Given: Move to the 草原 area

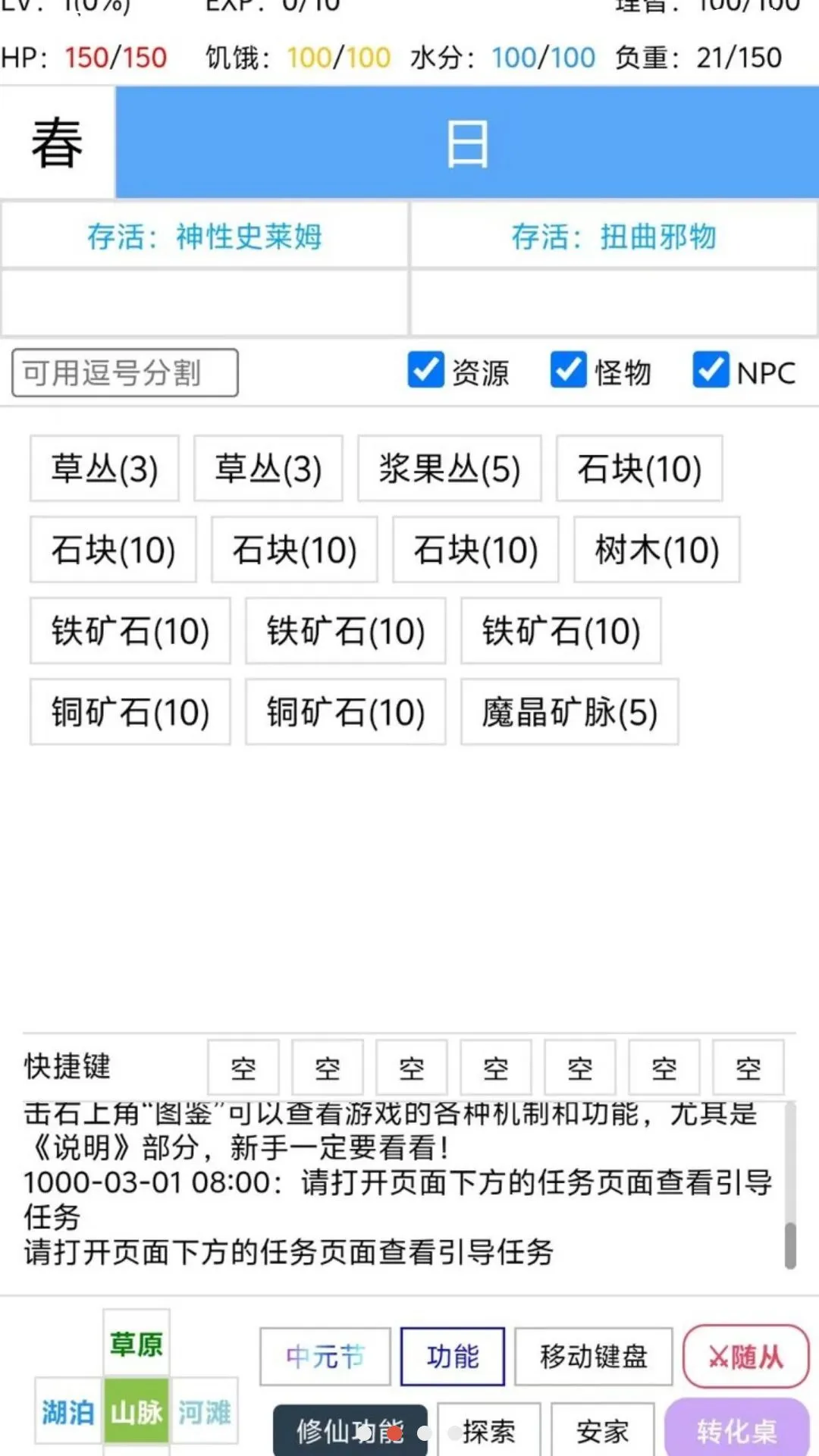Looking at the screenshot, I should coord(136,1343).
